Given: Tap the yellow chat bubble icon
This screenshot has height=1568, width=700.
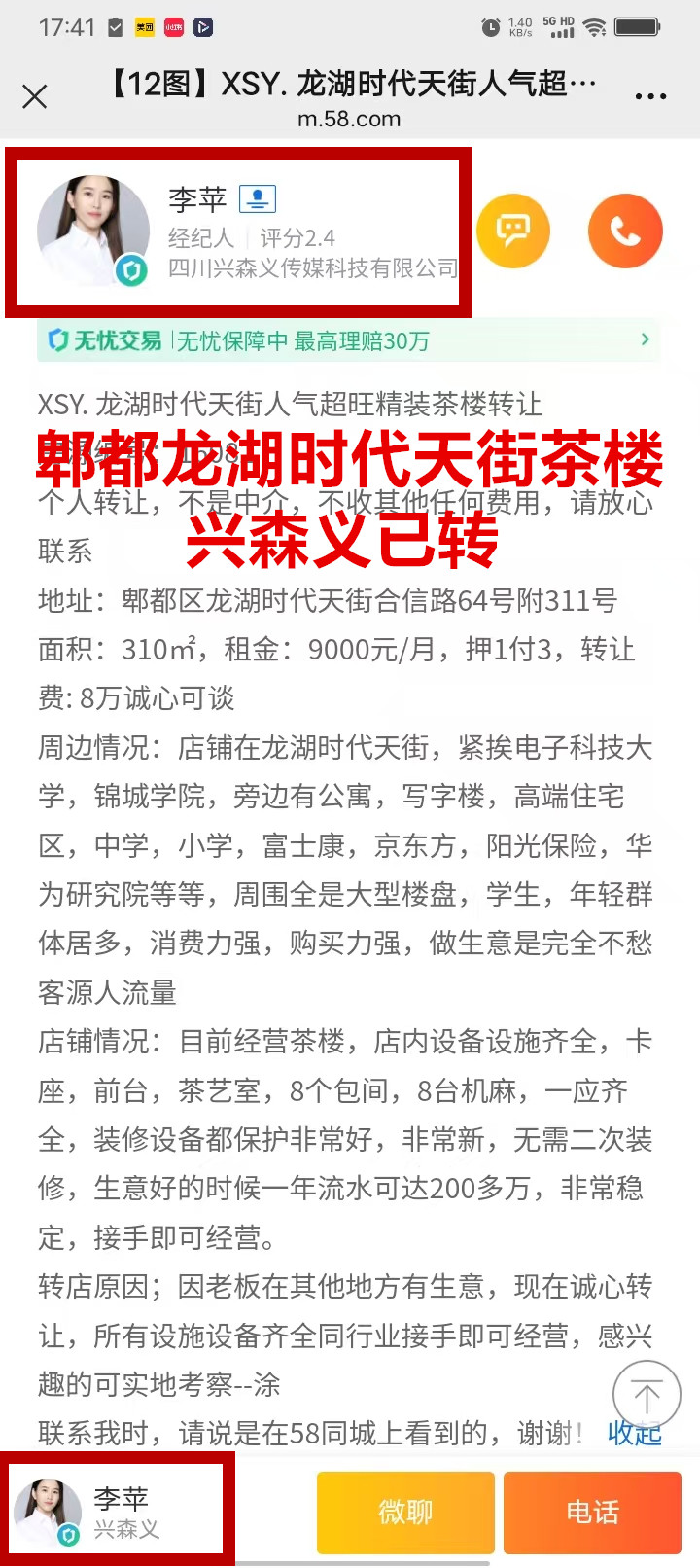Looking at the screenshot, I should [513, 231].
